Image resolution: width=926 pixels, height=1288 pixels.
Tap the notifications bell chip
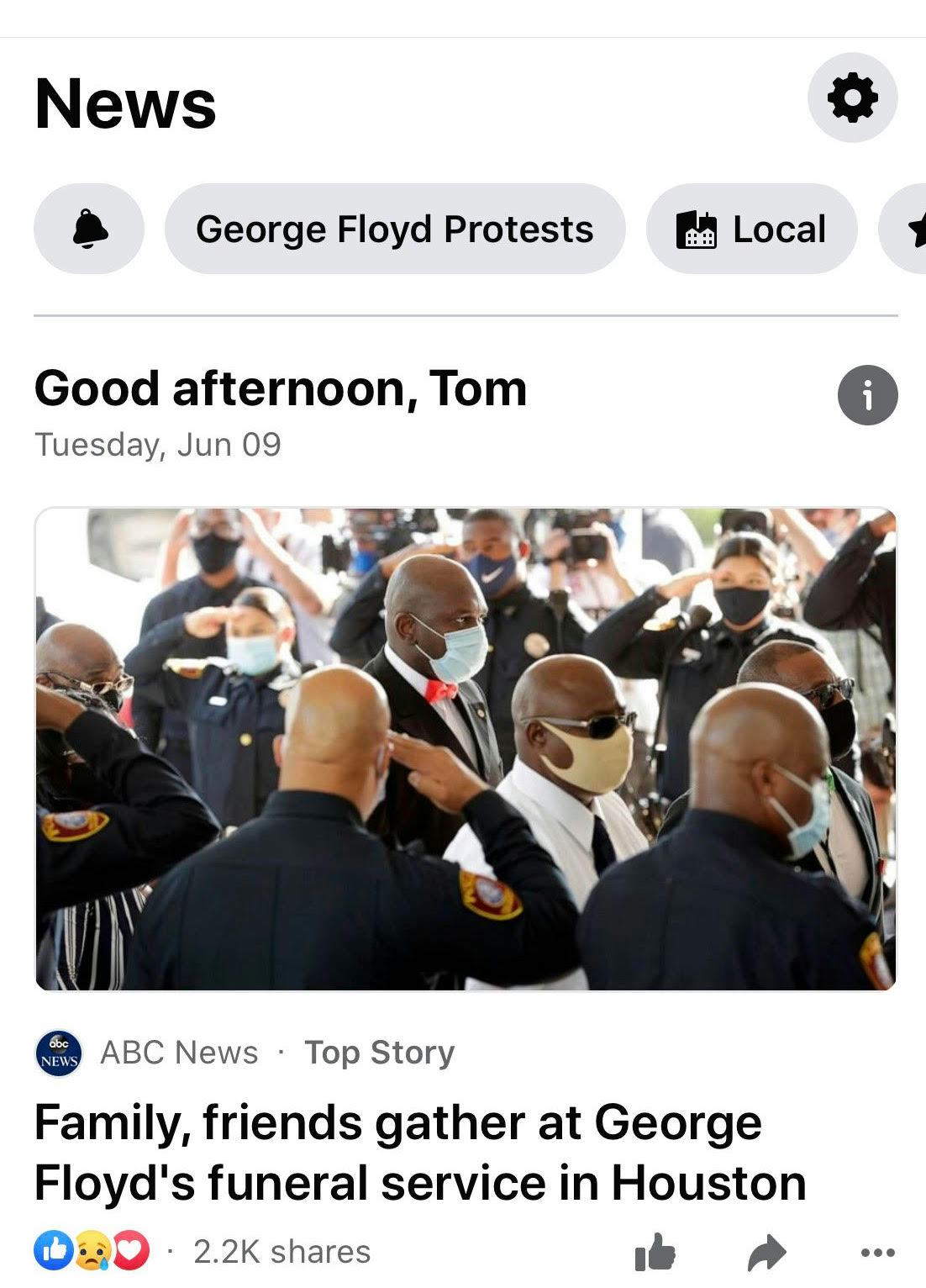89,229
